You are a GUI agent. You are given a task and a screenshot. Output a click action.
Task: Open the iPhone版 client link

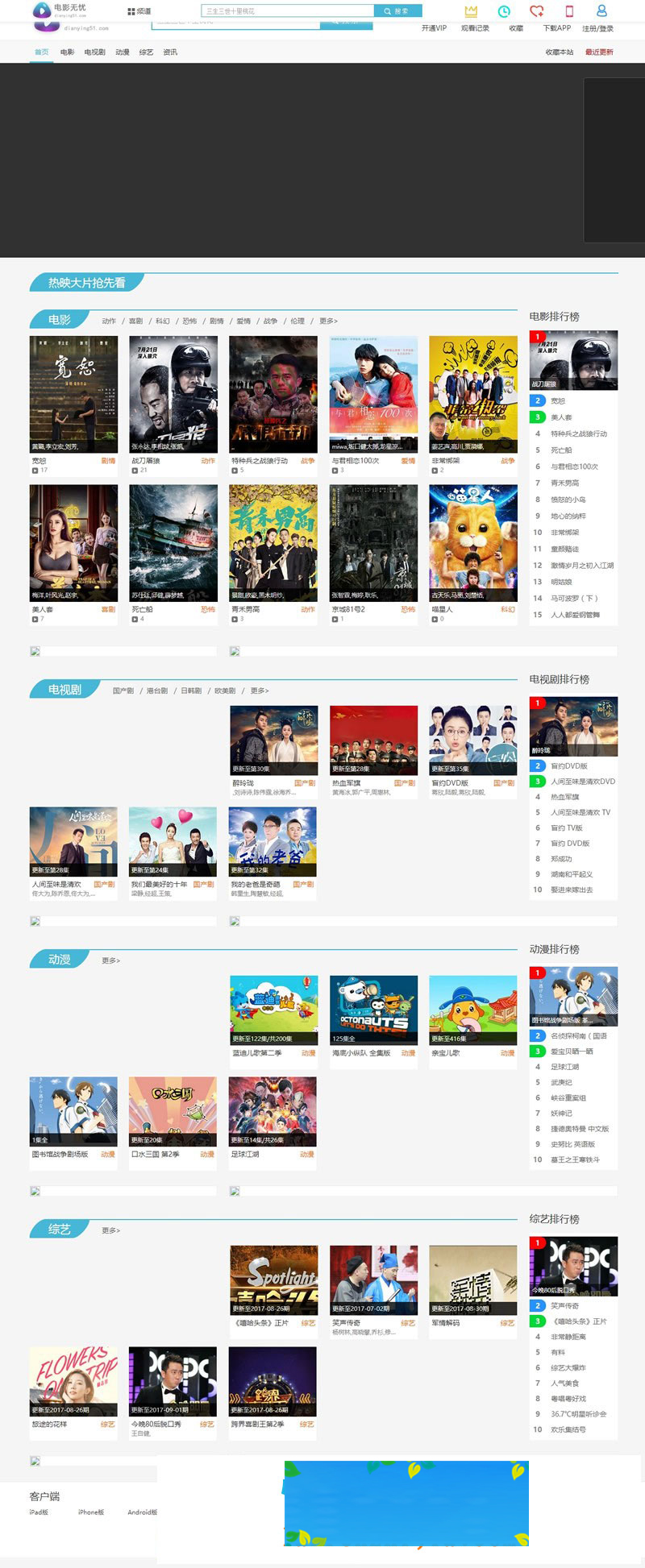(x=91, y=1512)
